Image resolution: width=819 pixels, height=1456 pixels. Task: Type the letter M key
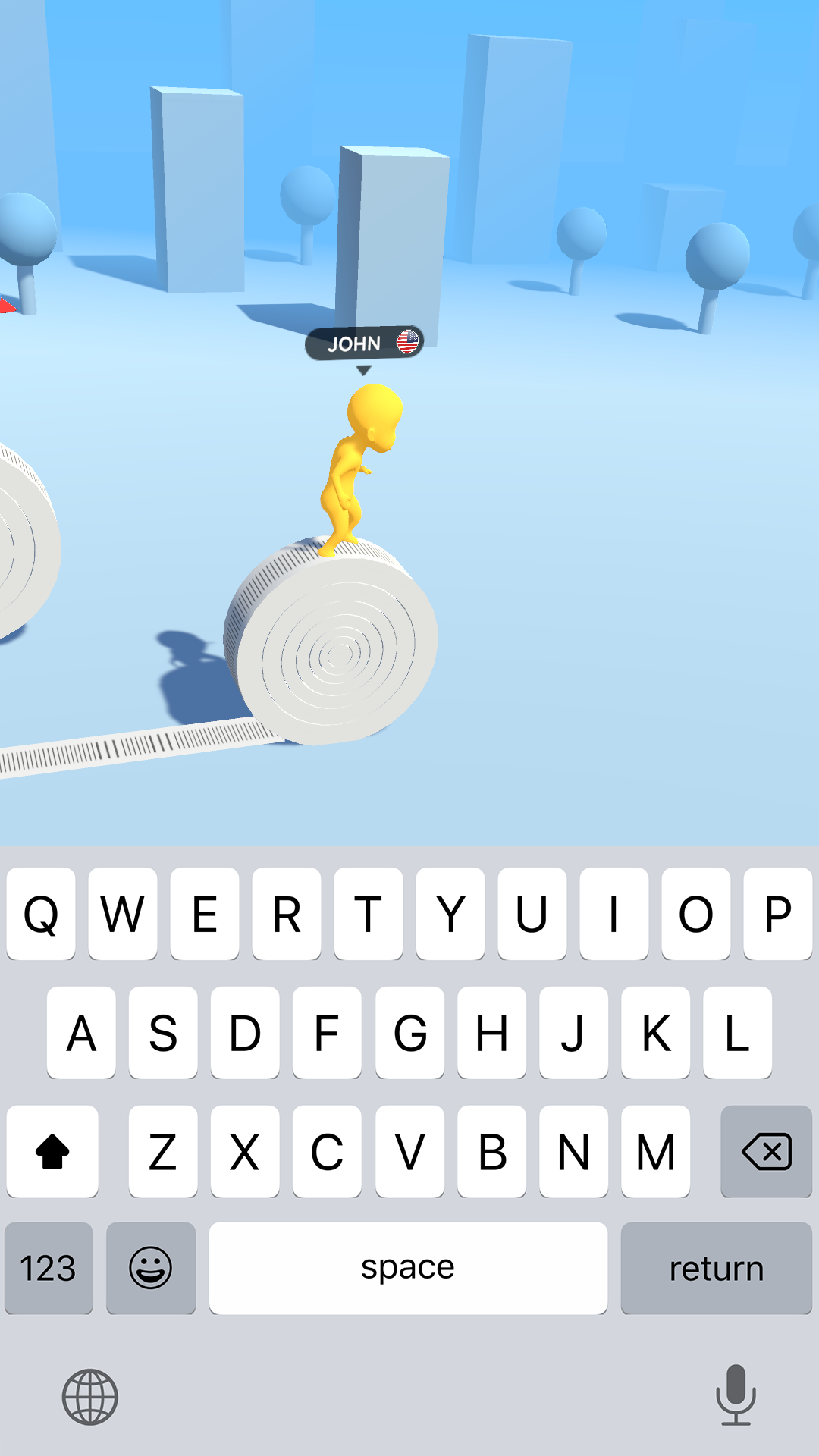(x=655, y=1151)
